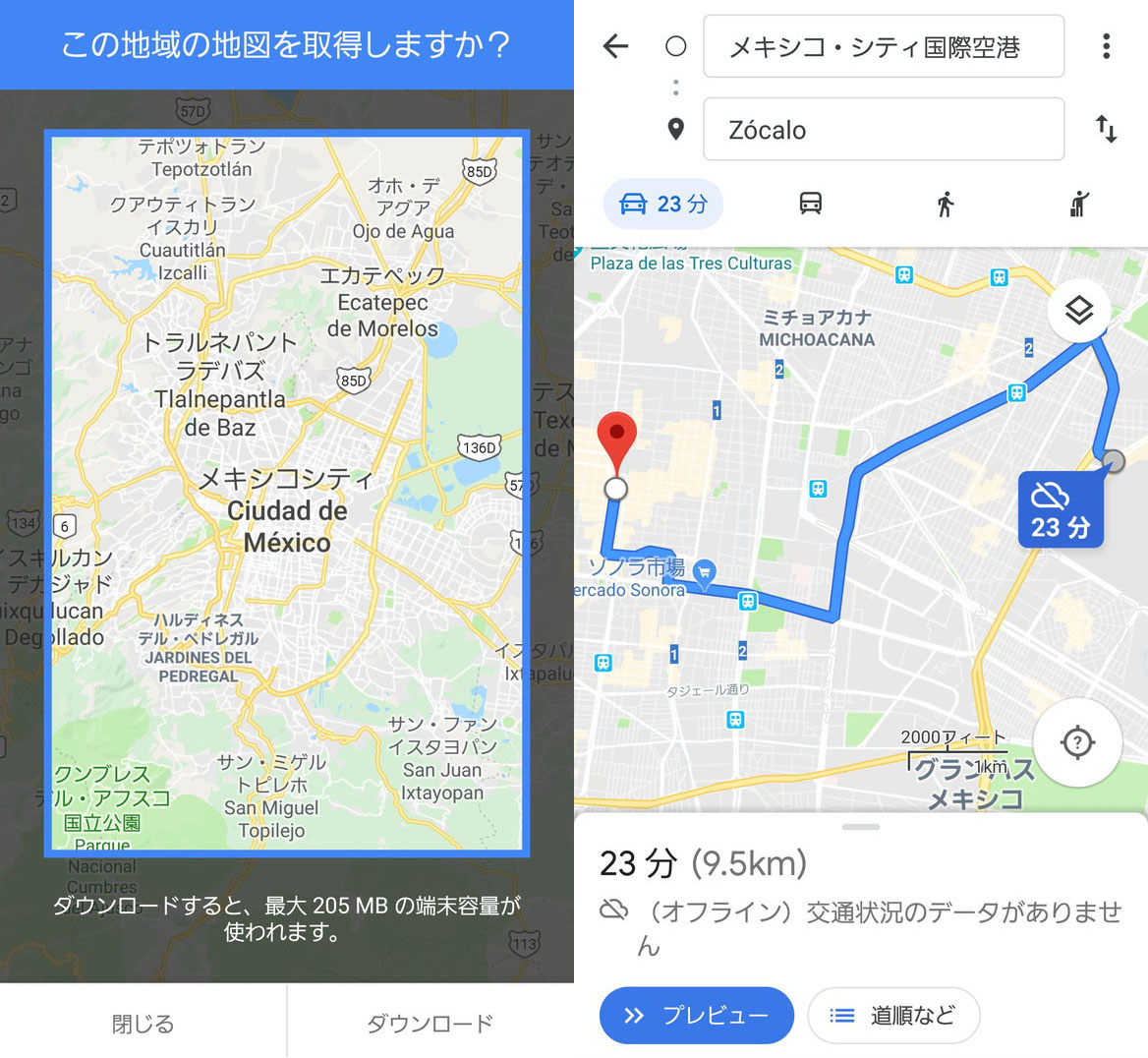Open the three-dot overflow menu

[1106, 46]
